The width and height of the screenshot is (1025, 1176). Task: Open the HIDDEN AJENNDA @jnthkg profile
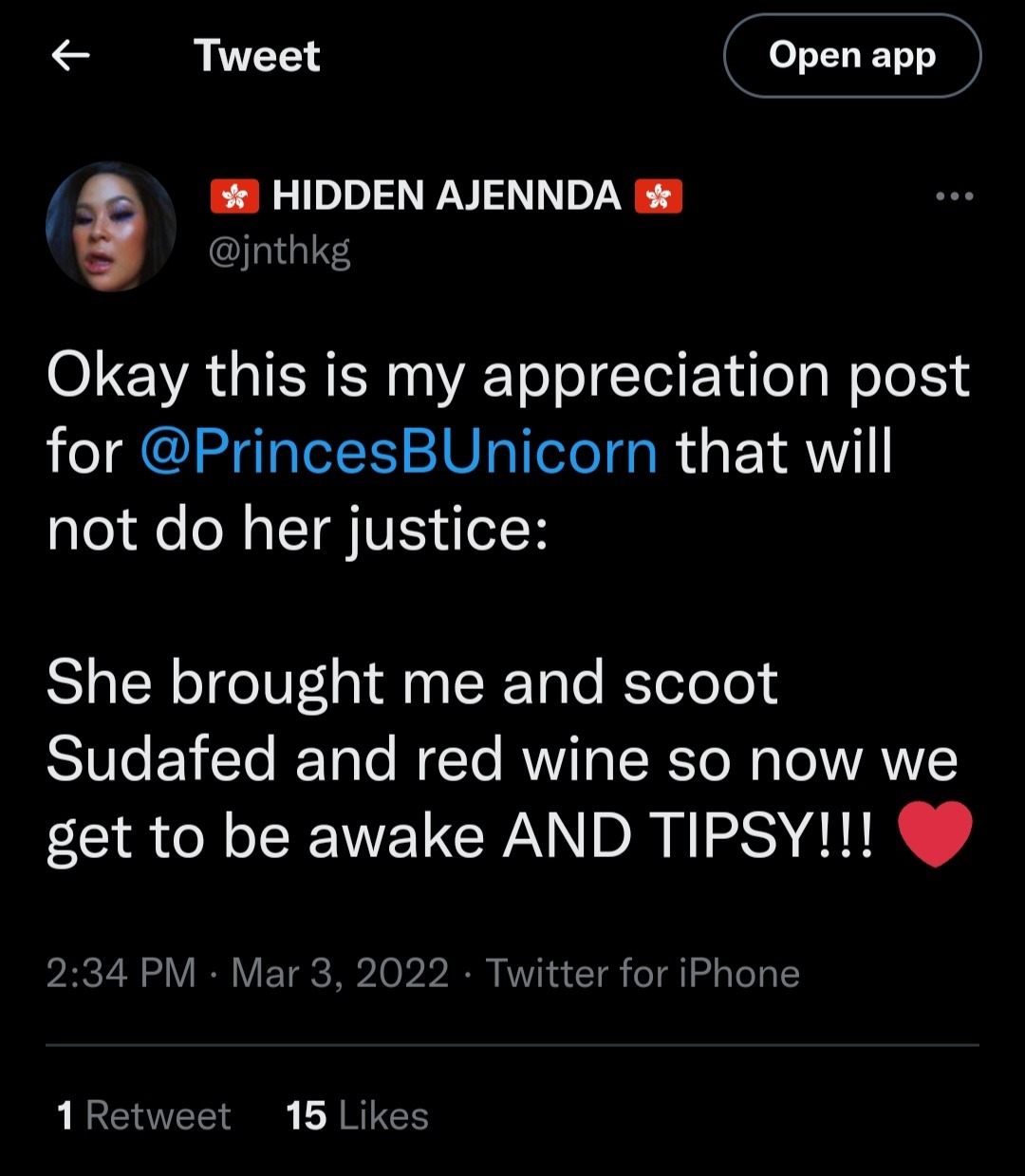click(446, 196)
